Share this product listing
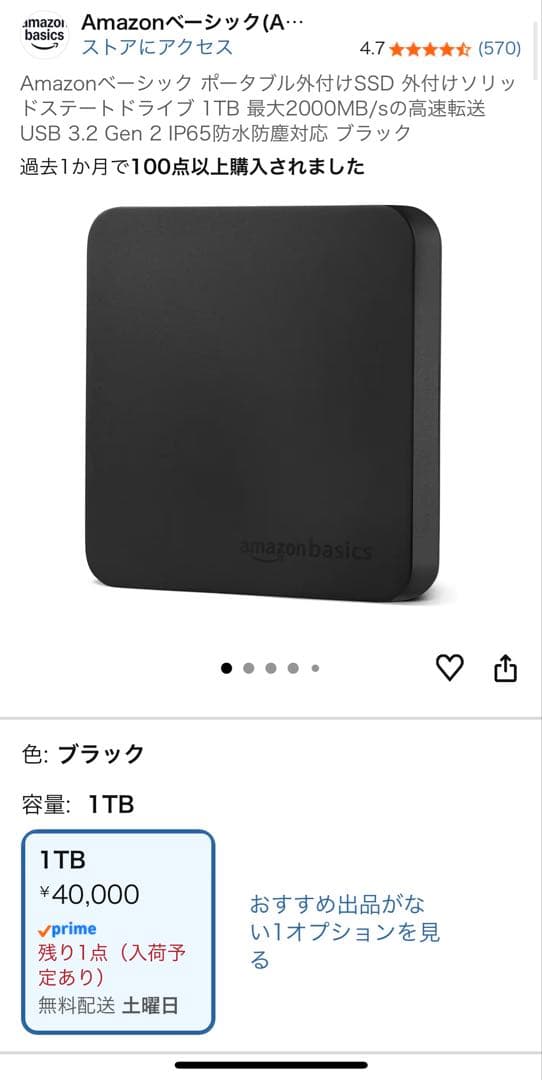The image size is (542, 1080). [505, 667]
